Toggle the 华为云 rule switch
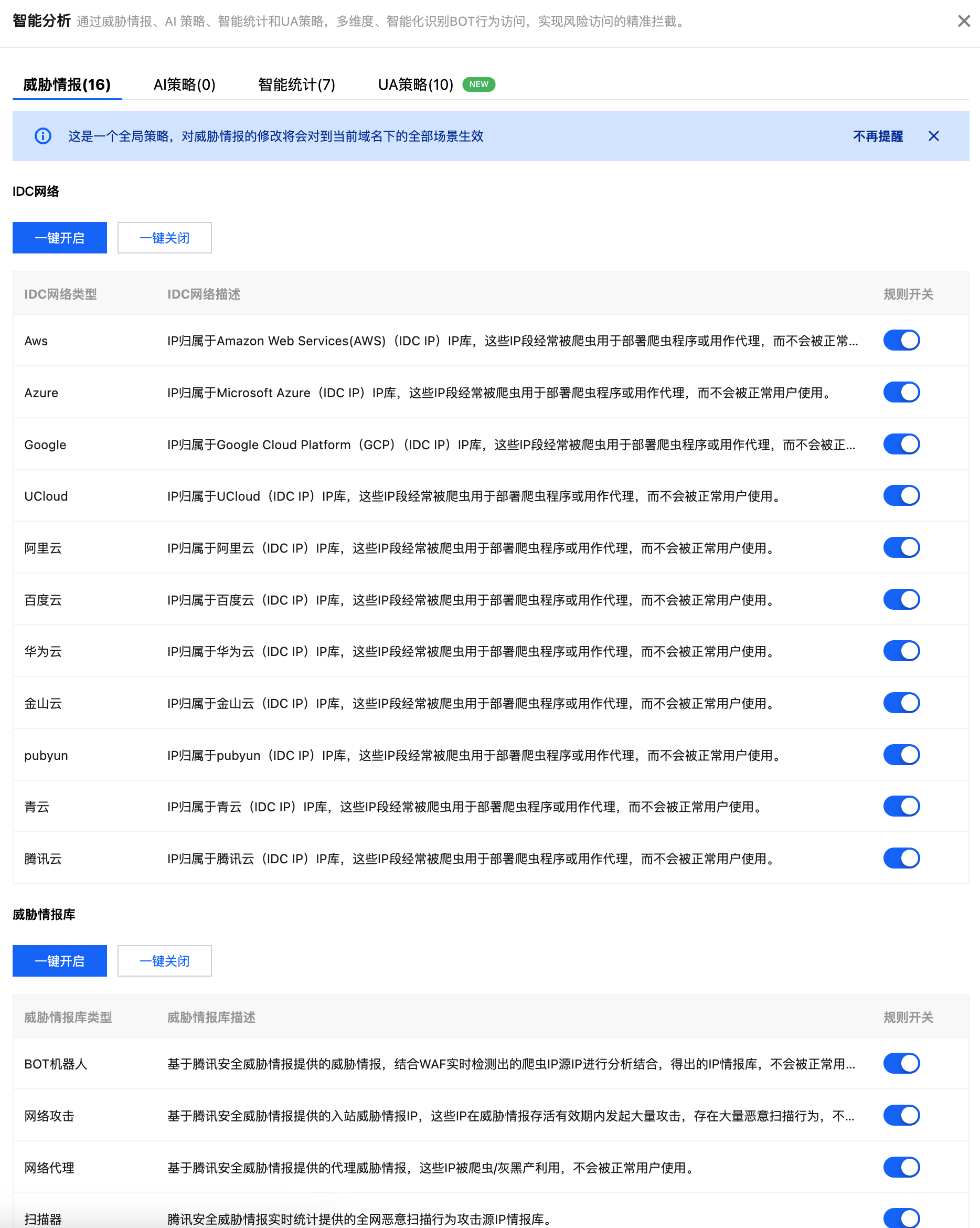The width and height of the screenshot is (980, 1228). tap(901, 651)
